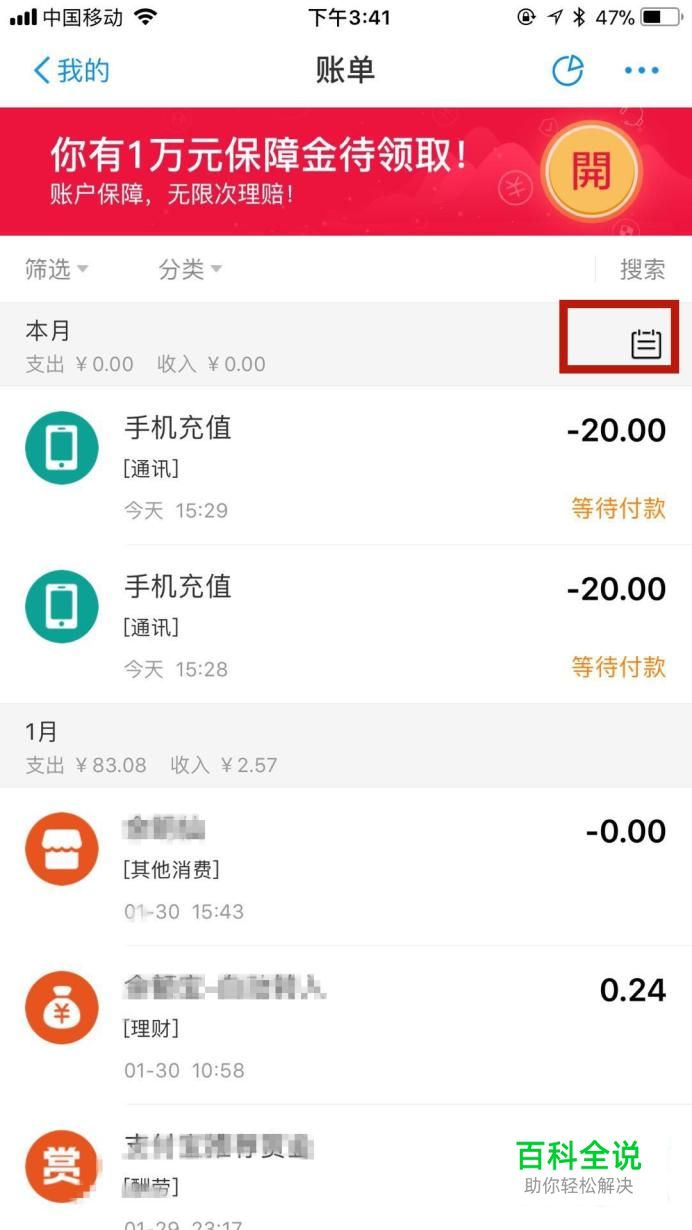Open the three-dot overflow menu

pos(641,71)
